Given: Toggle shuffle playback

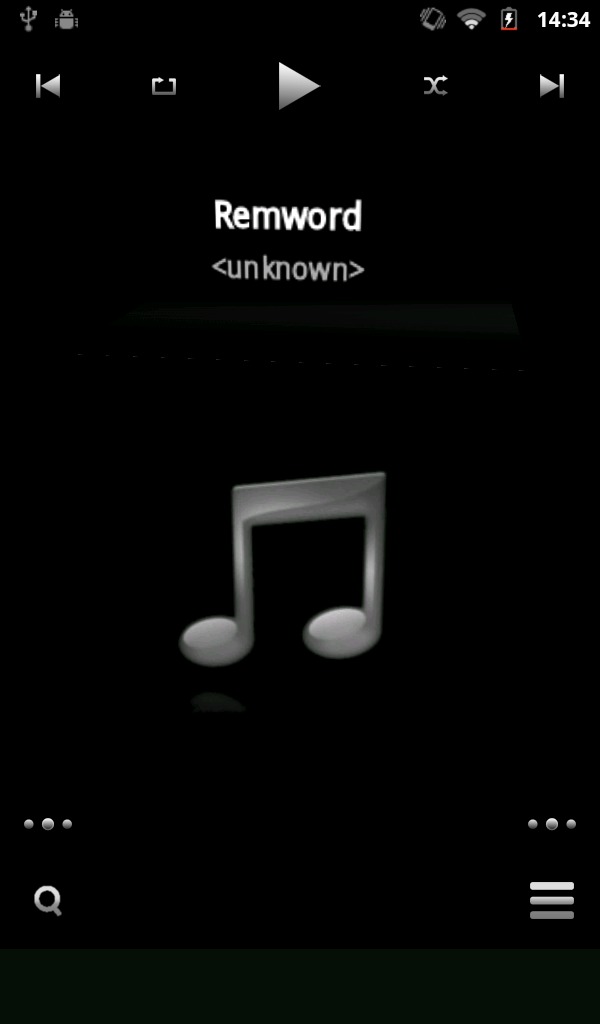Looking at the screenshot, I should coord(435,86).
